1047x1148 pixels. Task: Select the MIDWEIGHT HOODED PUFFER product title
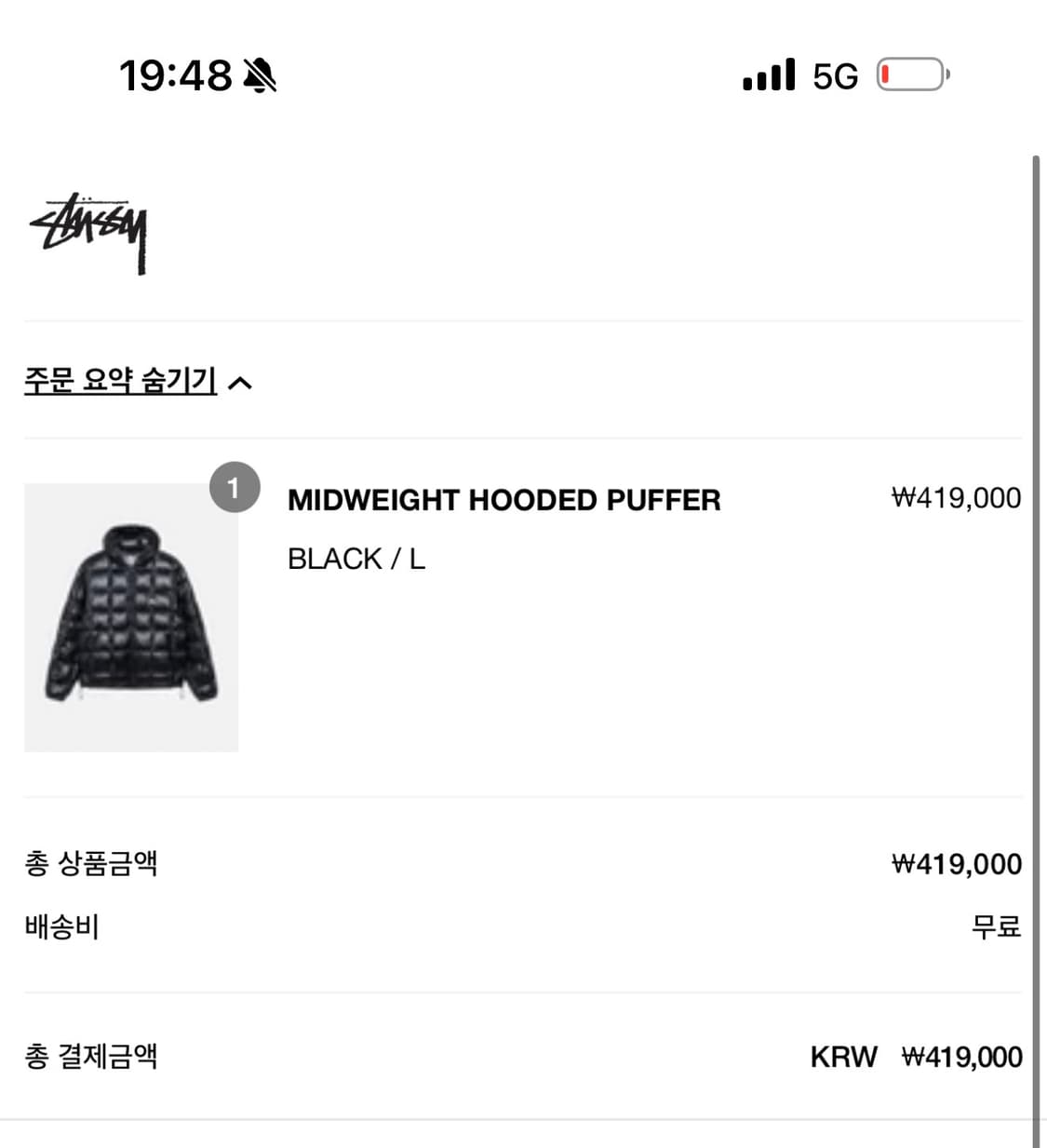click(504, 499)
